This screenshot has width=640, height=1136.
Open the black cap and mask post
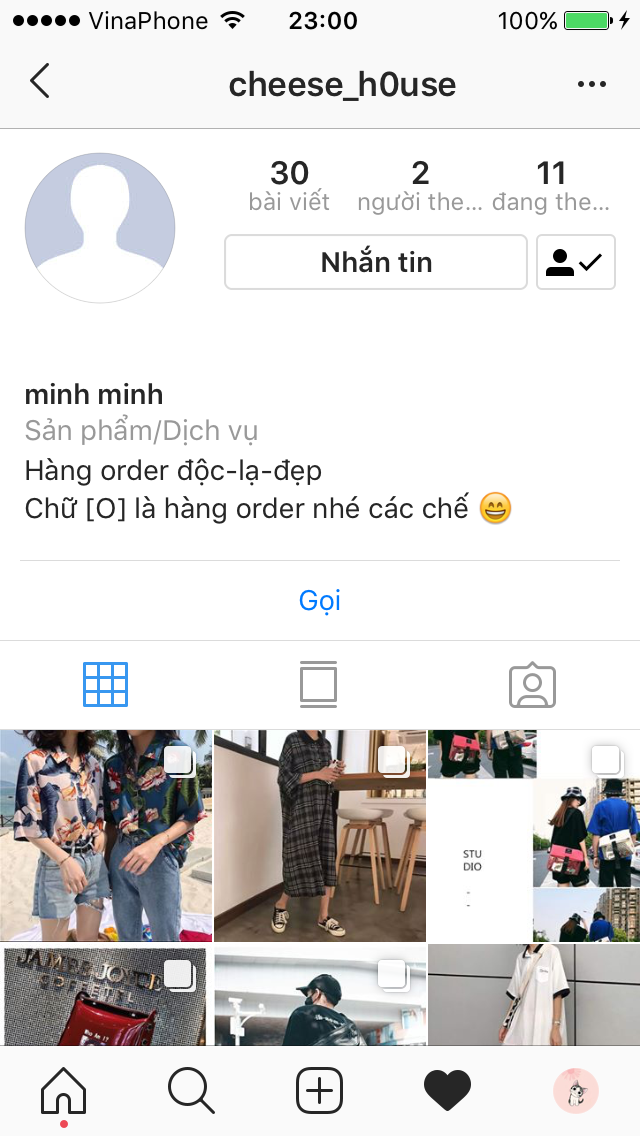click(x=319, y=997)
